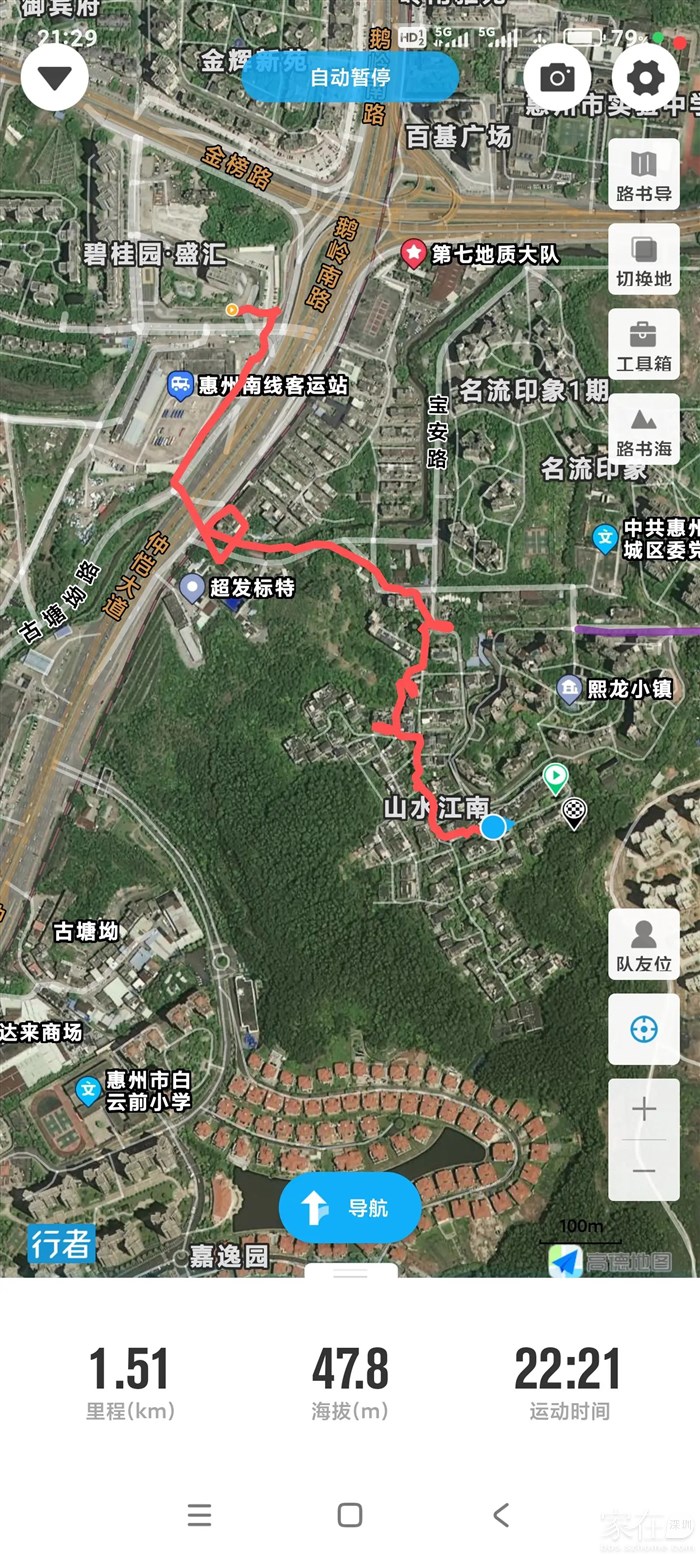Switch map layer with 切换地
700x1555 pixels.
pyautogui.click(x=644, y=259)
